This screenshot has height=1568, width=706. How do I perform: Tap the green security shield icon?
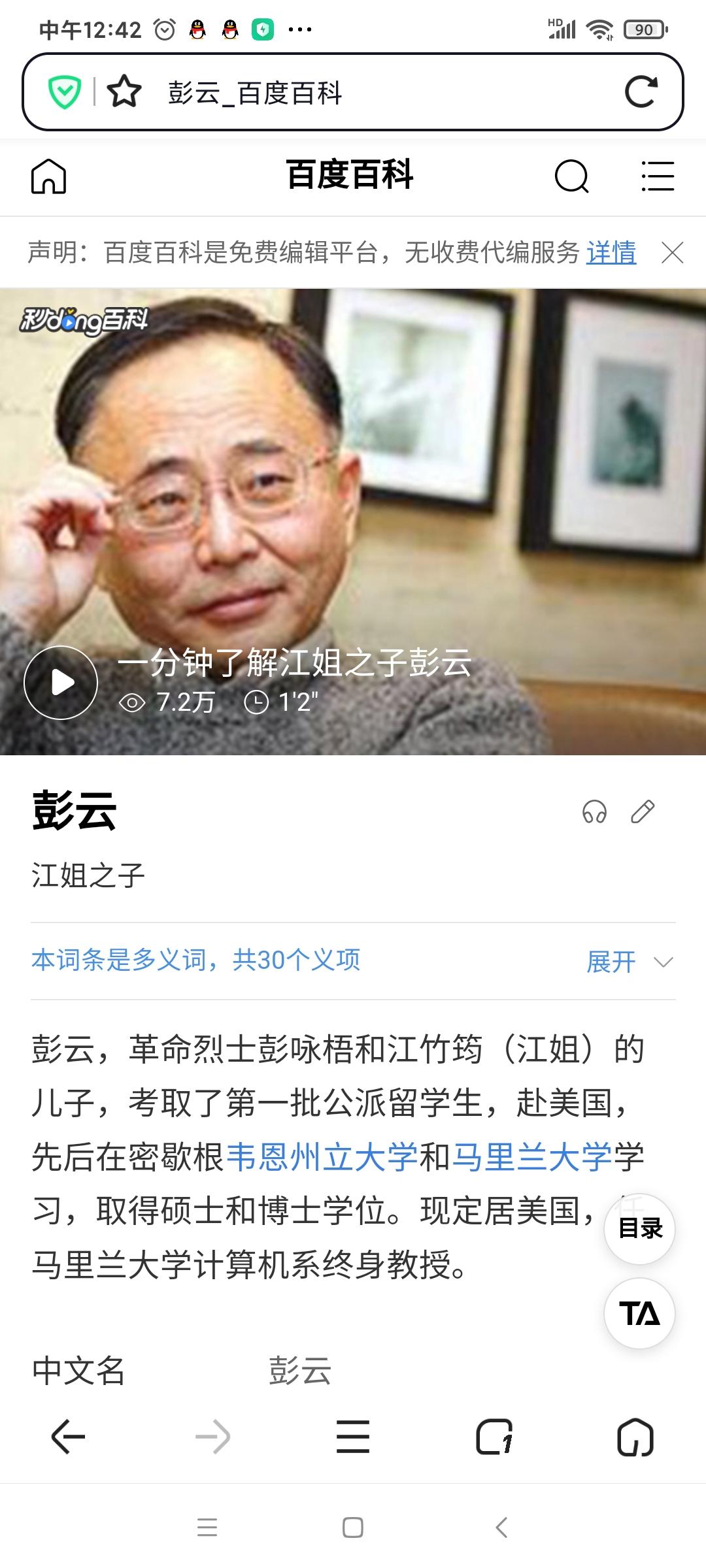[65, 92]
